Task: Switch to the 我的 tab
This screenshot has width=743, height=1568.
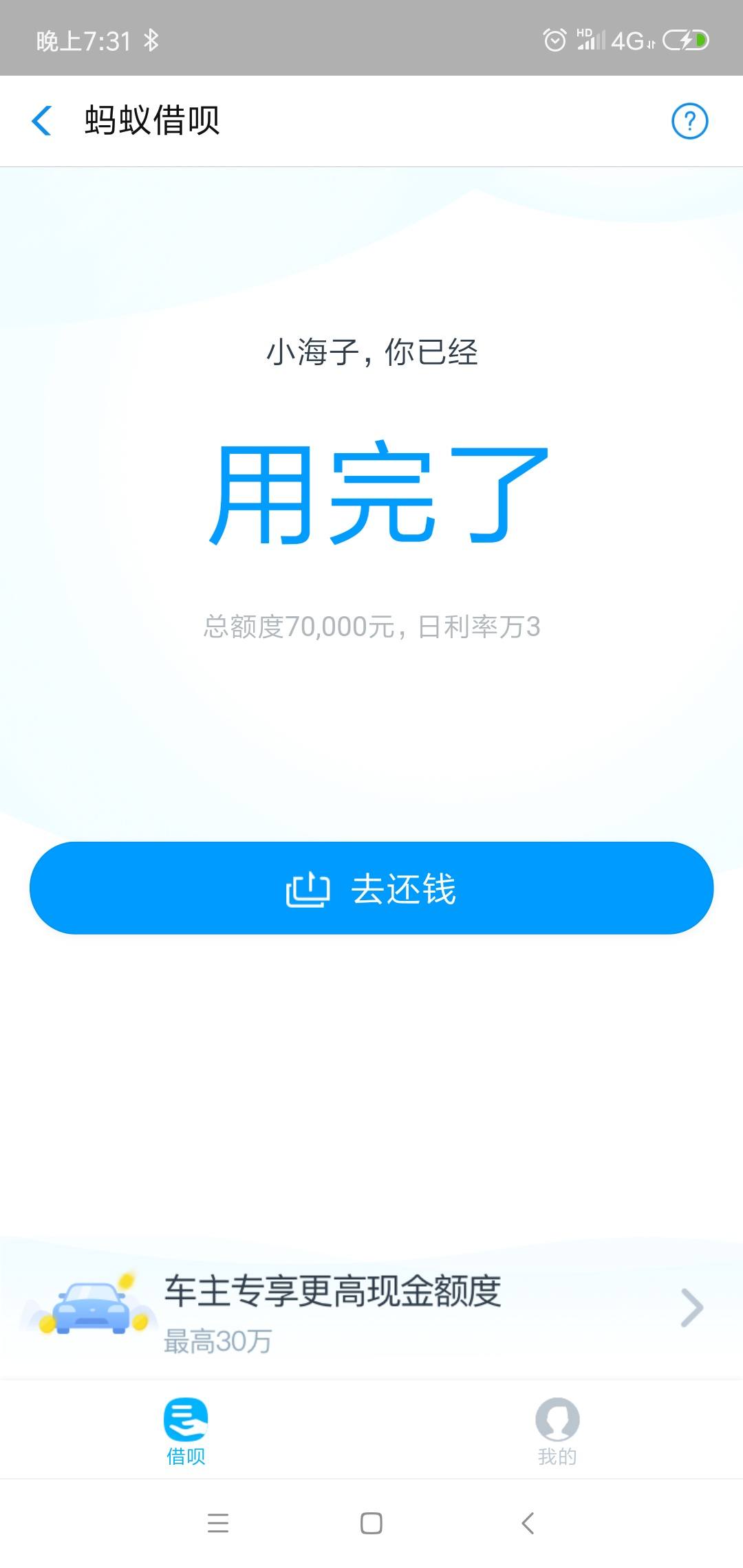Action: tap(557, 1431)
